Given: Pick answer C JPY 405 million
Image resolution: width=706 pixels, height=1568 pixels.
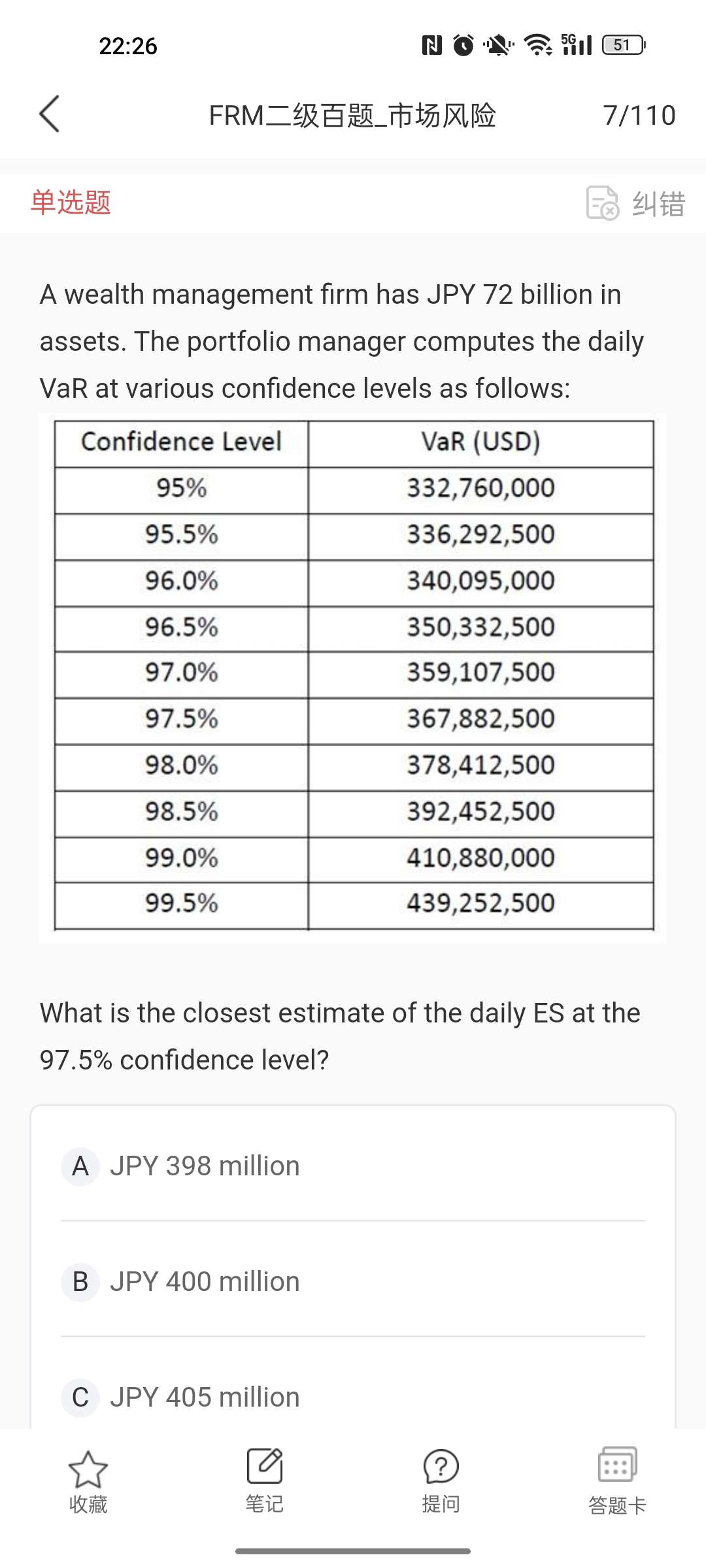Looking at the screenshot, I should pyautogui.click(x=204, y=1397).
